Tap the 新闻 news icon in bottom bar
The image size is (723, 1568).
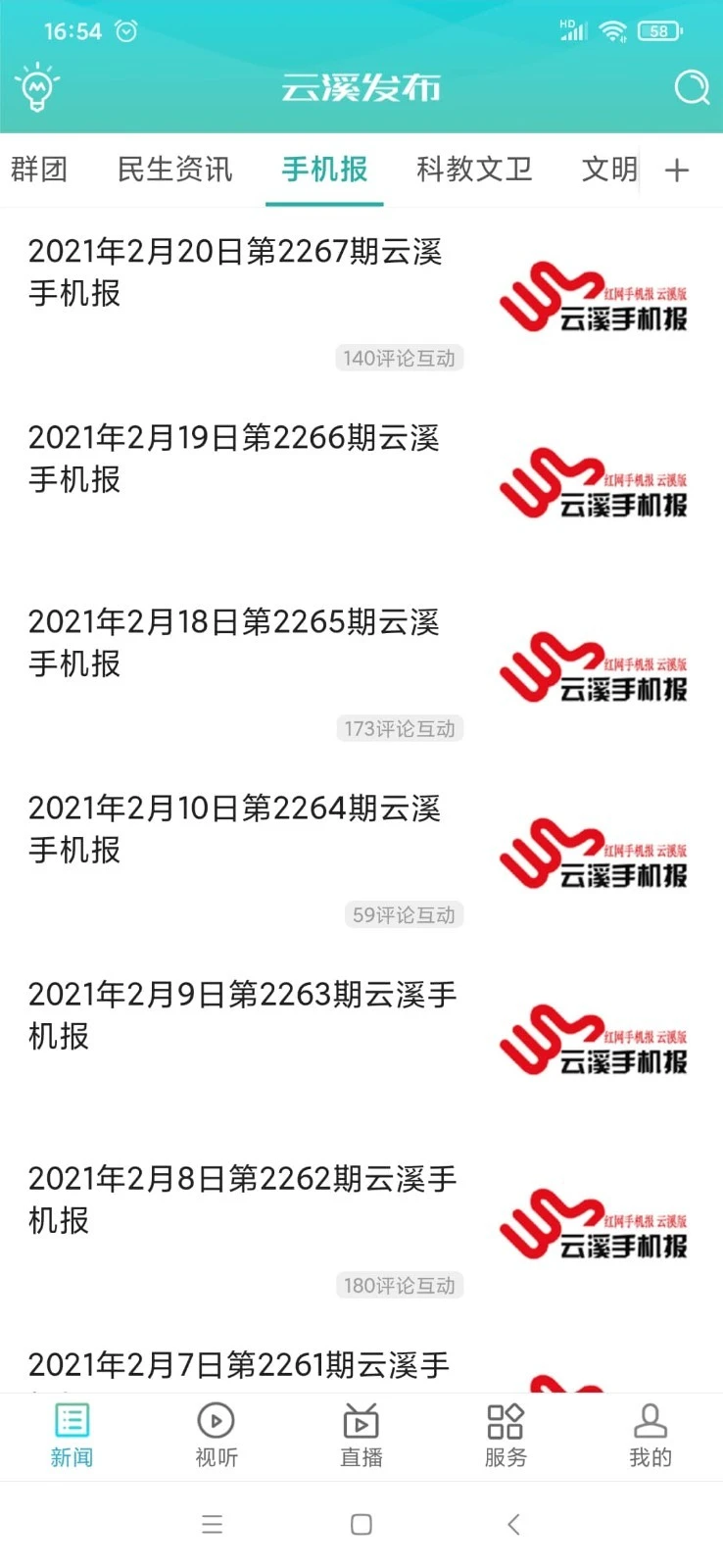[x=72, y=1436]
